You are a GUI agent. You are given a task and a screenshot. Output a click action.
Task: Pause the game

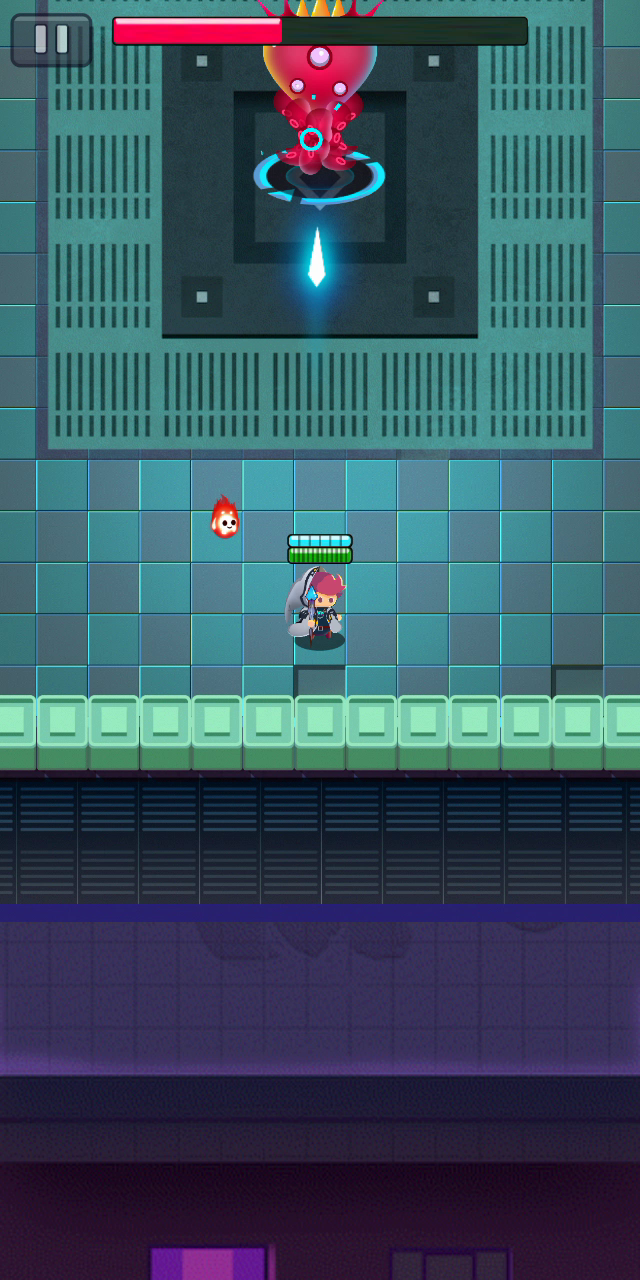[51, 40]
